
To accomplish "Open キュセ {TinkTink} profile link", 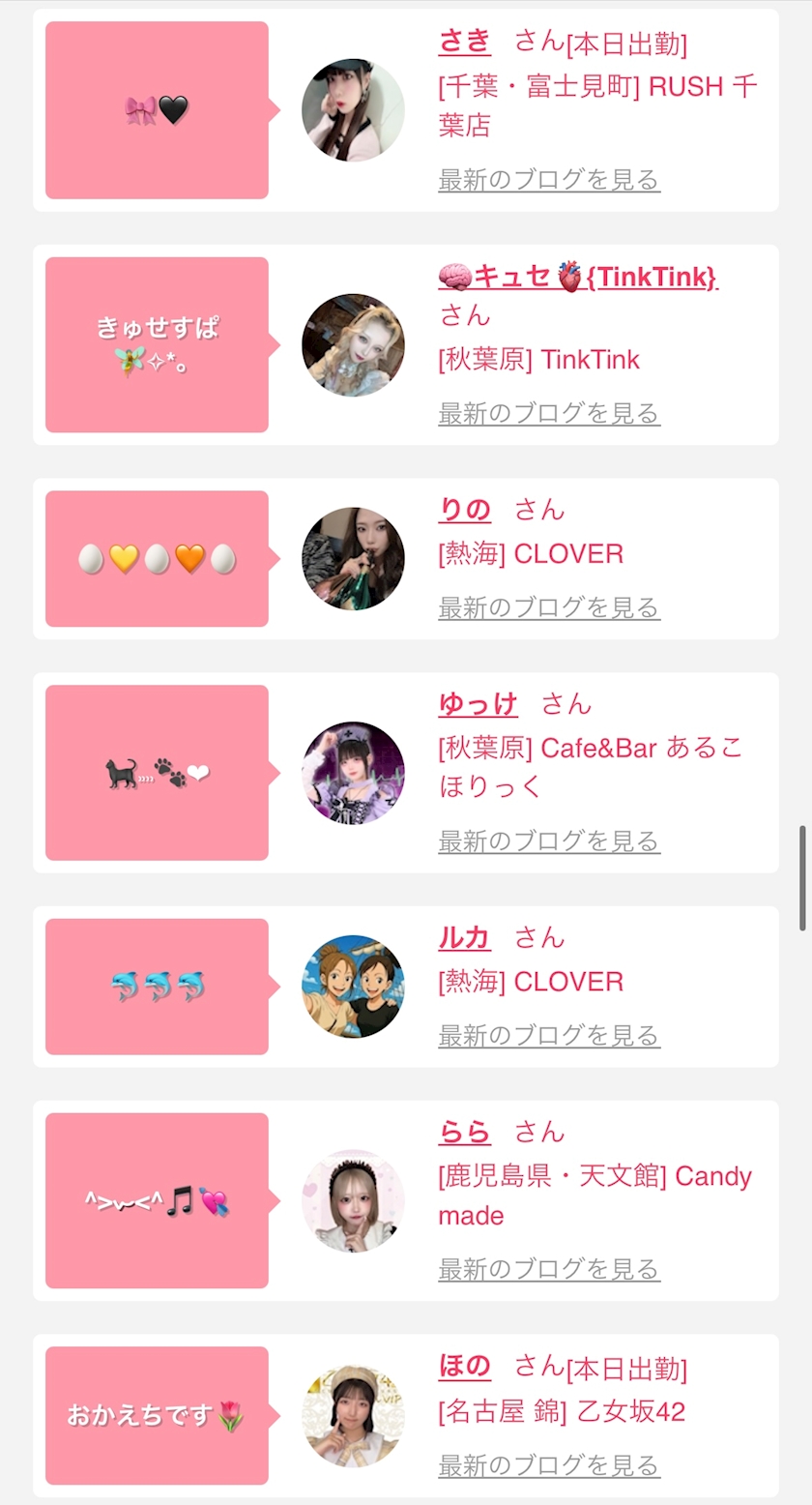I will [578, 277].
